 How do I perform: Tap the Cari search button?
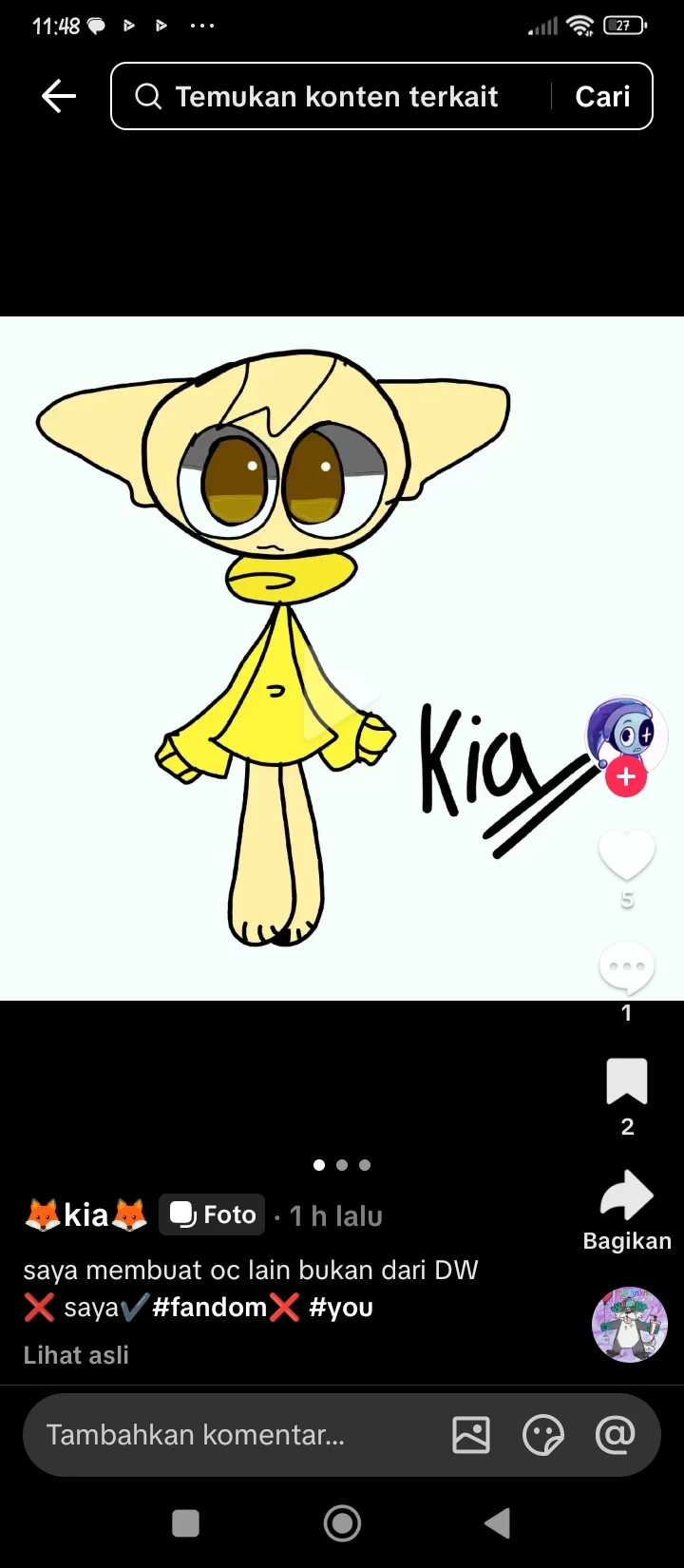pos(602,96)
